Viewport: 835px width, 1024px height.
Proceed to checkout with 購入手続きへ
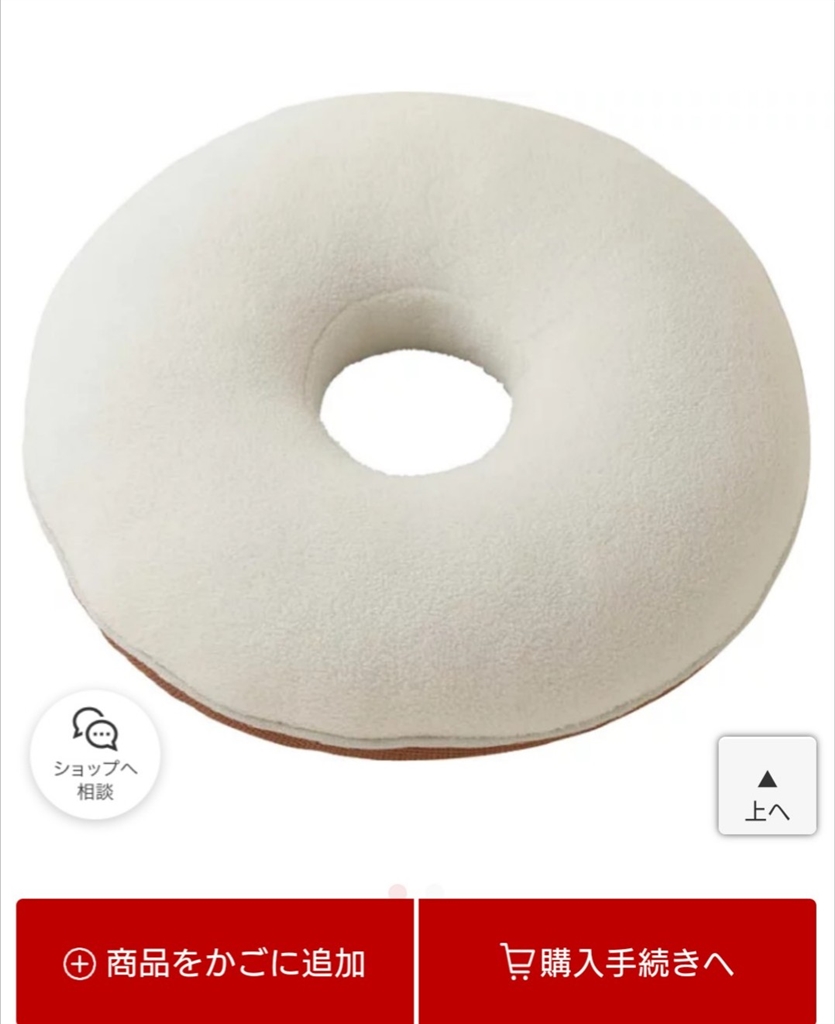pos(617,962)
